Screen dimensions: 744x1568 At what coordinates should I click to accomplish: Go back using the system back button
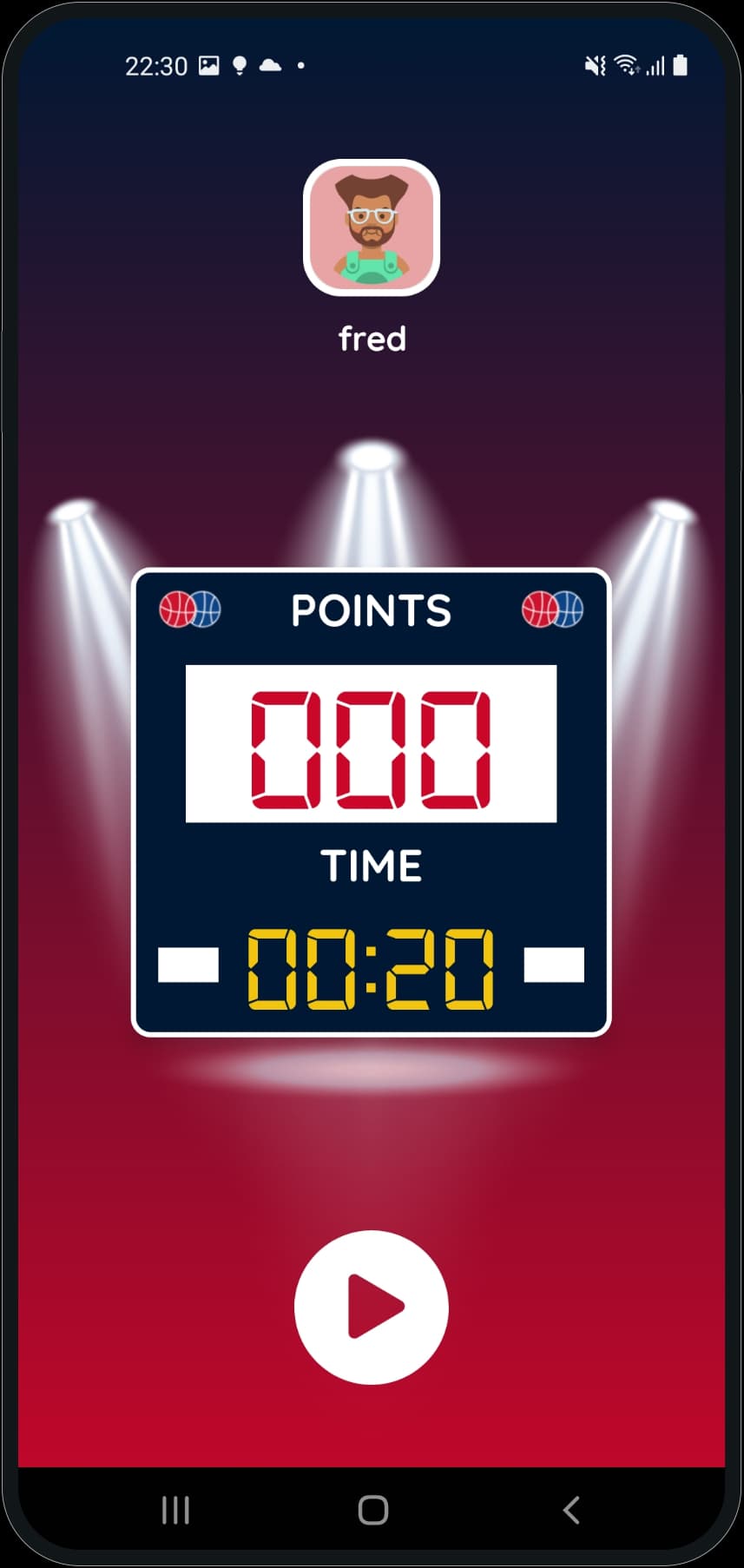571,1510
